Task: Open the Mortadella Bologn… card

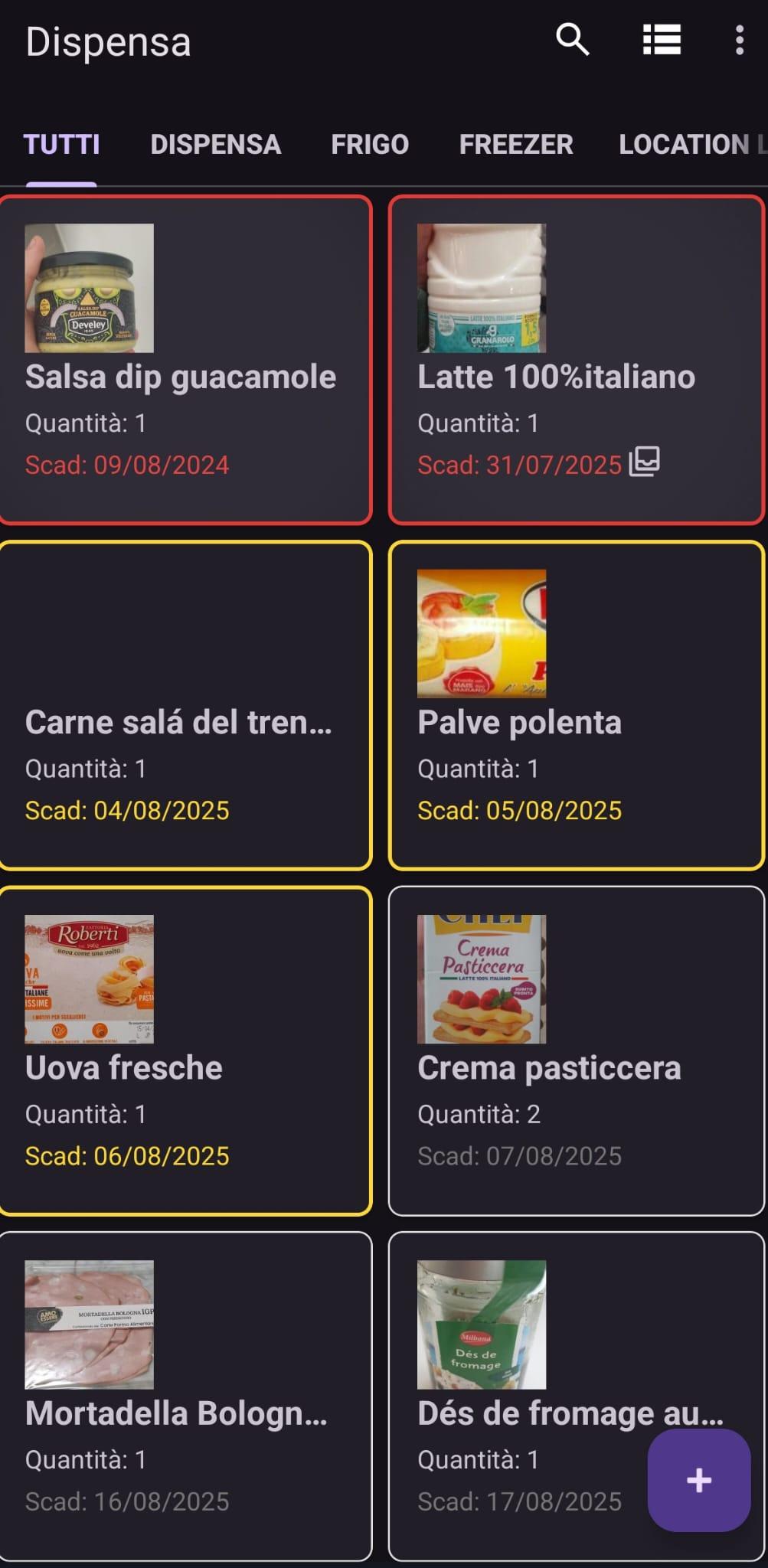Action: 185,1395
